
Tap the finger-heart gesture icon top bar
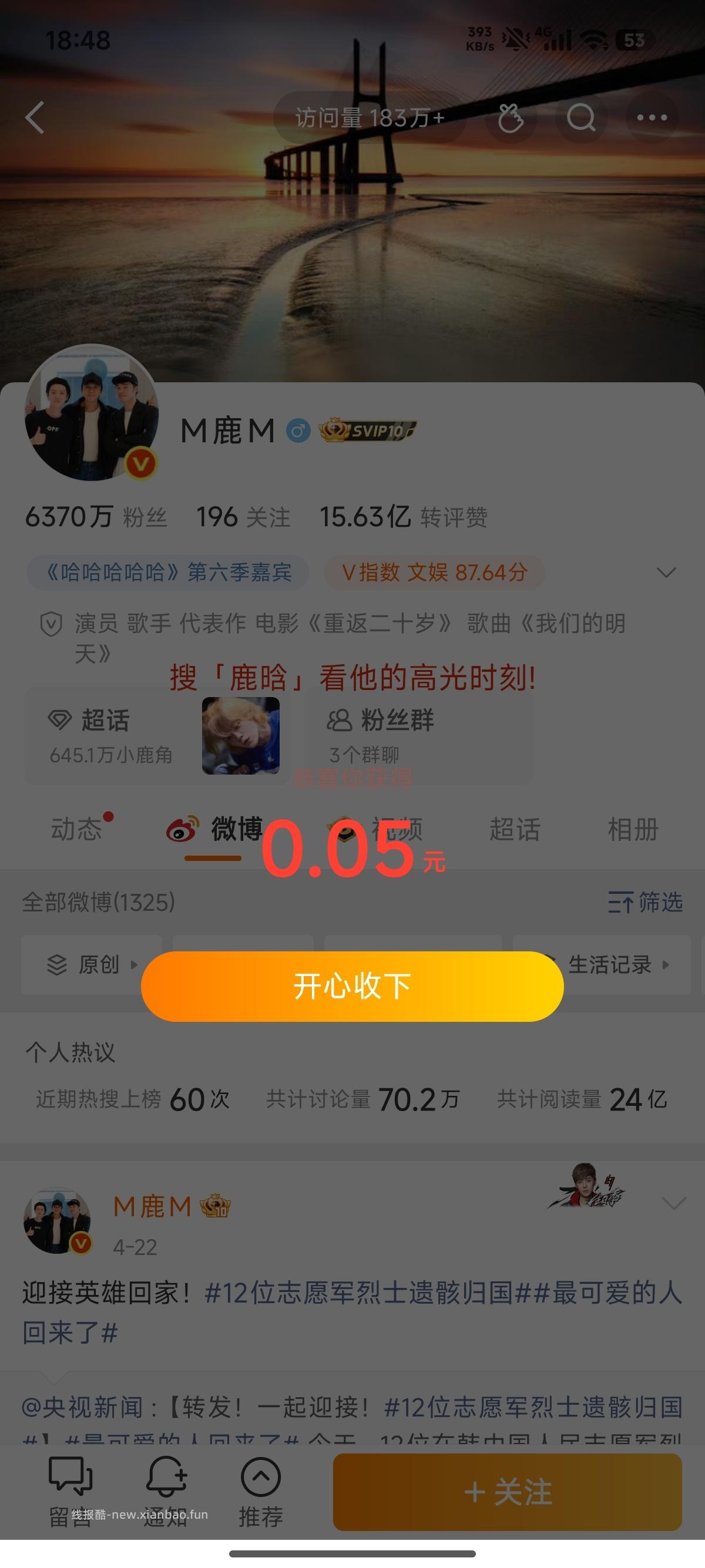[x=511, y=117]
